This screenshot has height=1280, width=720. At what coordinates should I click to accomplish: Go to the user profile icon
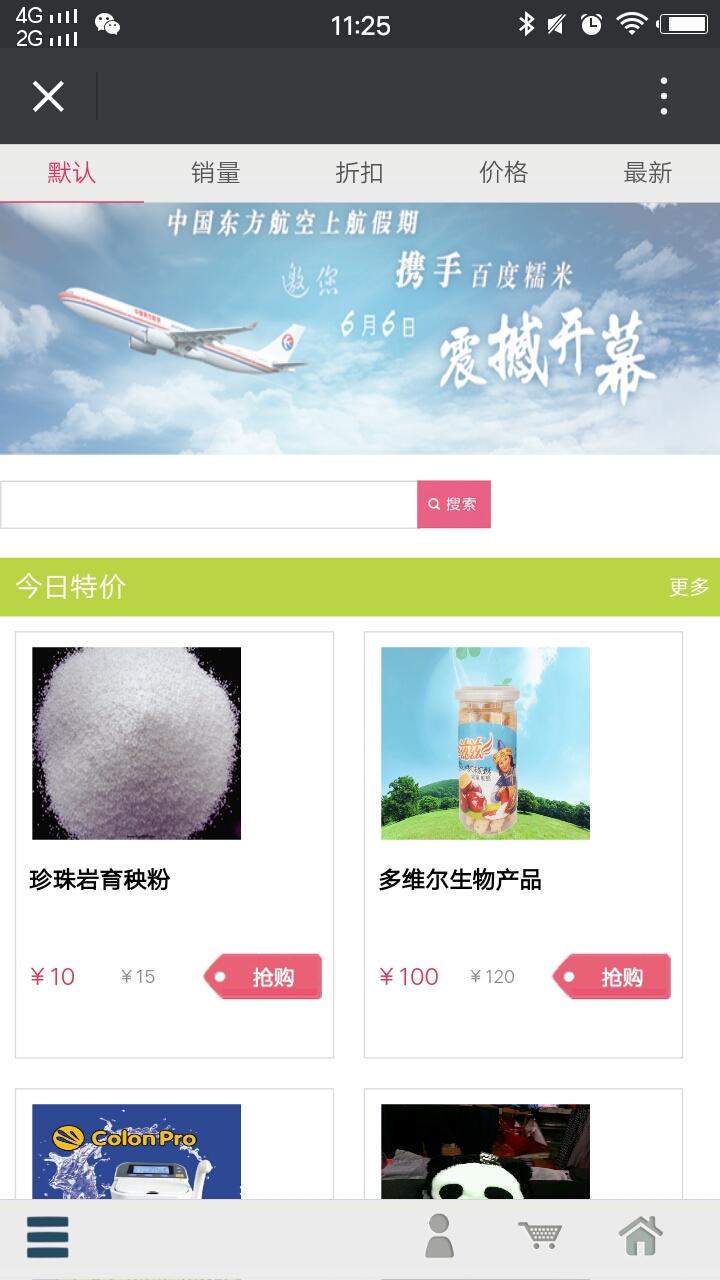[x=439, y=1236]
